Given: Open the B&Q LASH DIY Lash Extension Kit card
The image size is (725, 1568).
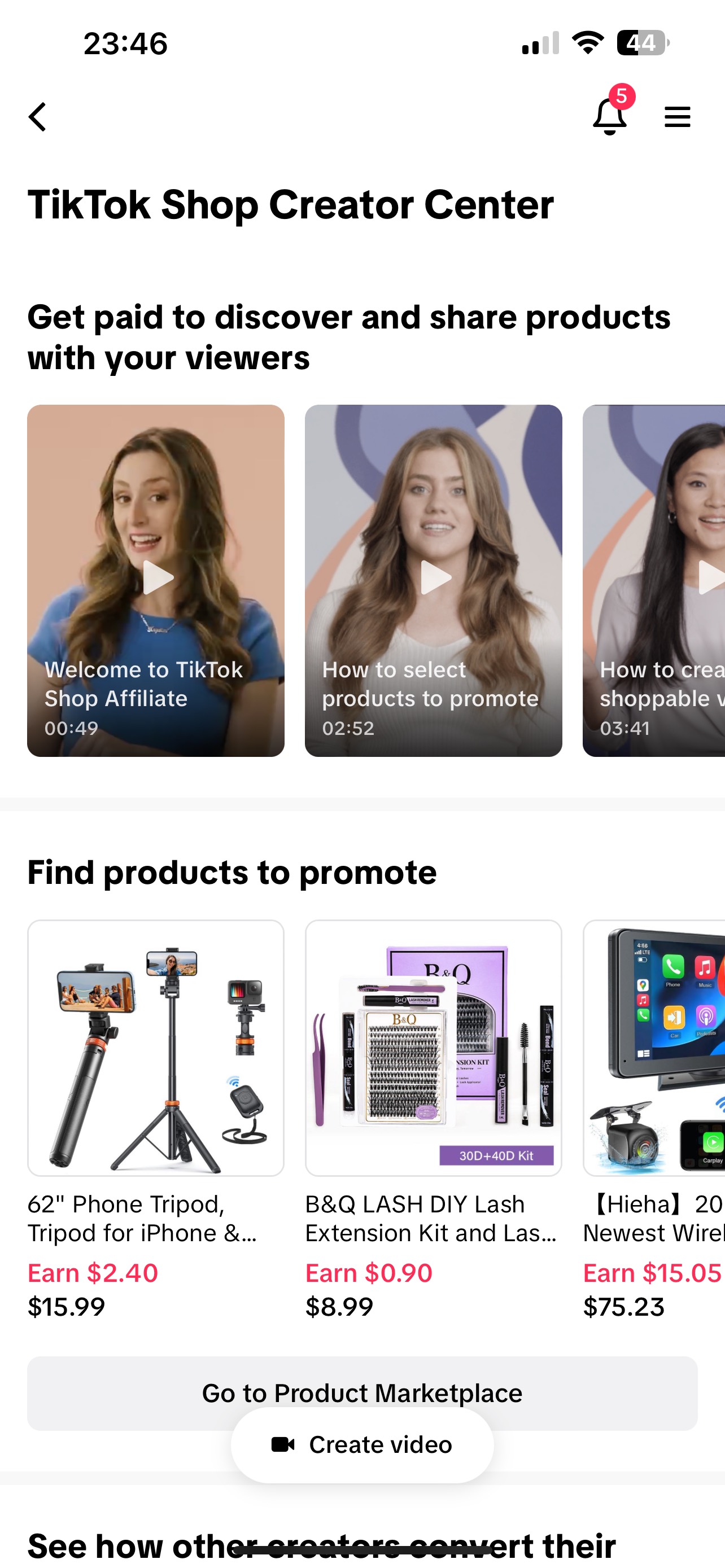Looking at the screenshot, I should [434, 1120].
